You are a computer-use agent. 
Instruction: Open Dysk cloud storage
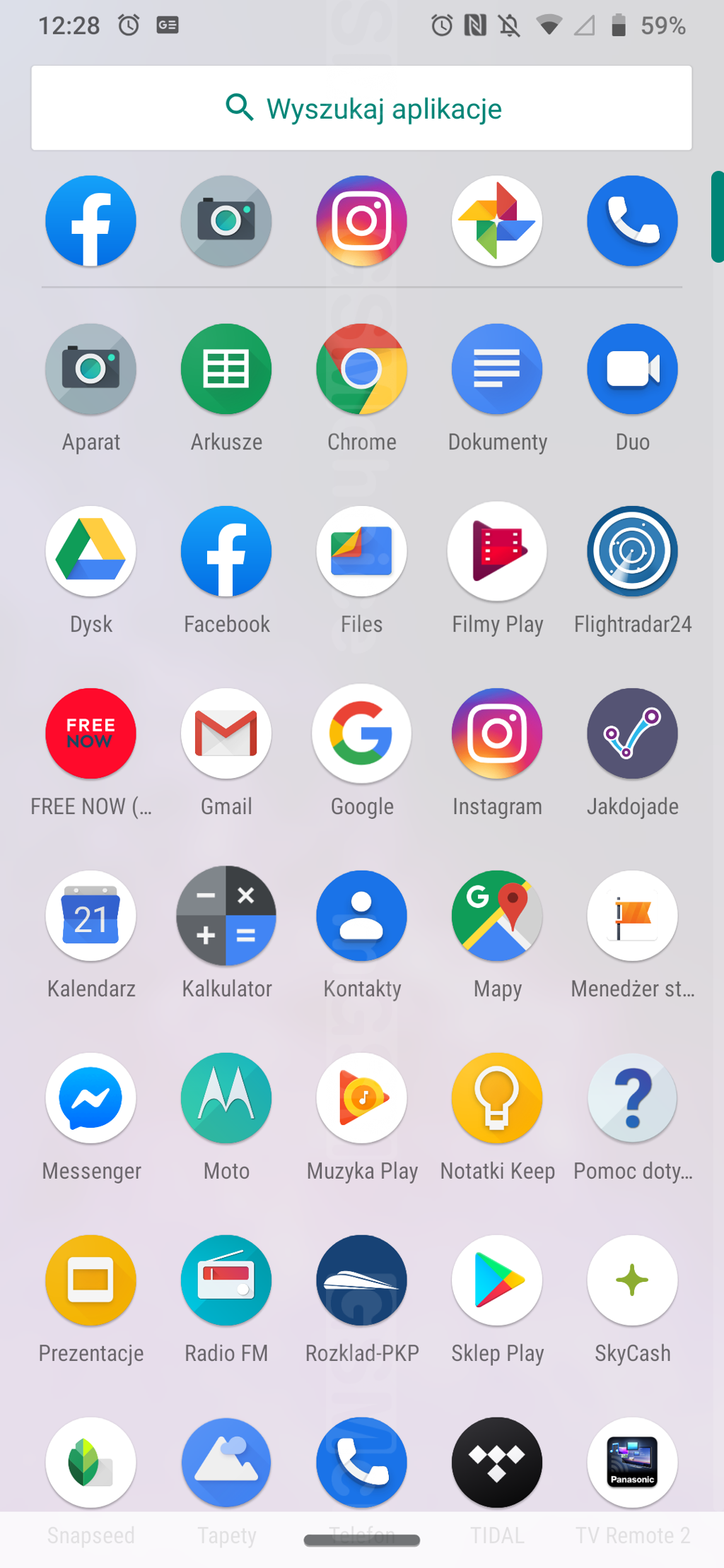(x=90, y=551)
